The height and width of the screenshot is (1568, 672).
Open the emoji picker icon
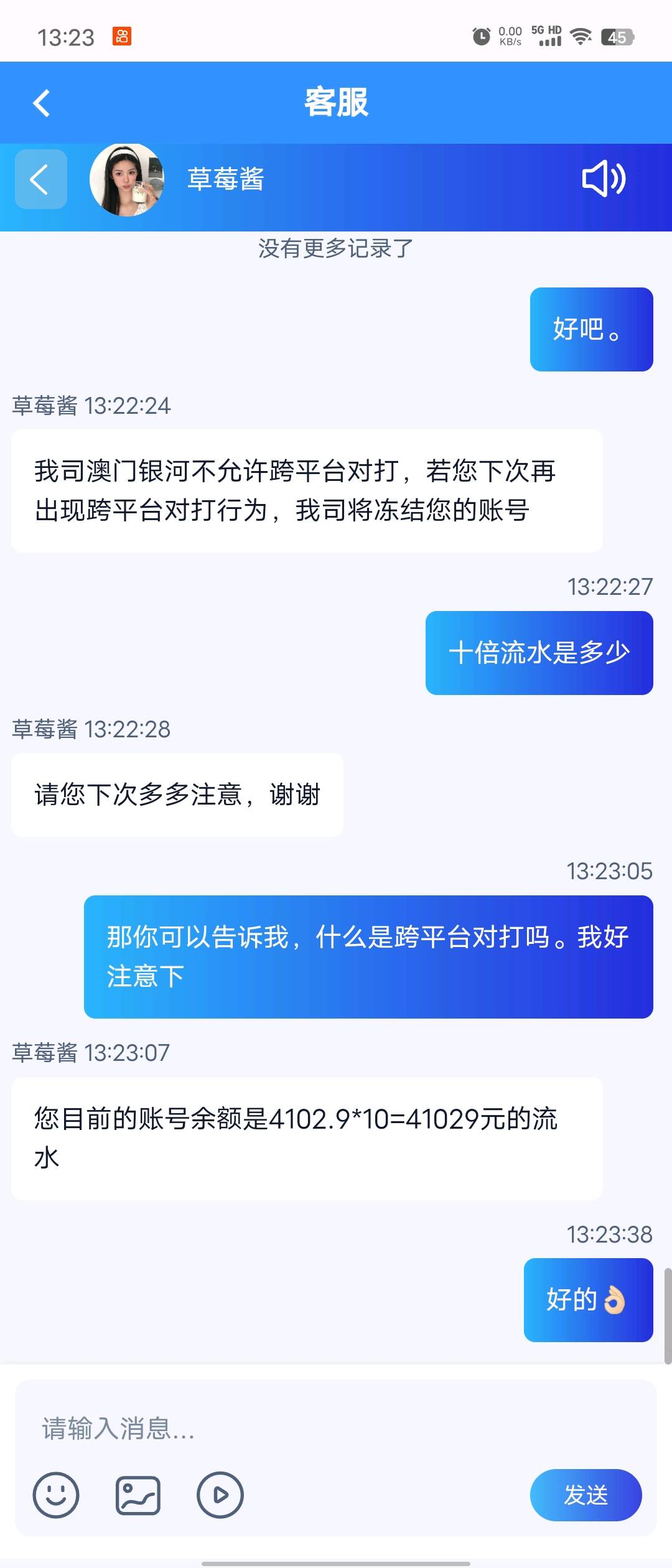(57, 1495)
